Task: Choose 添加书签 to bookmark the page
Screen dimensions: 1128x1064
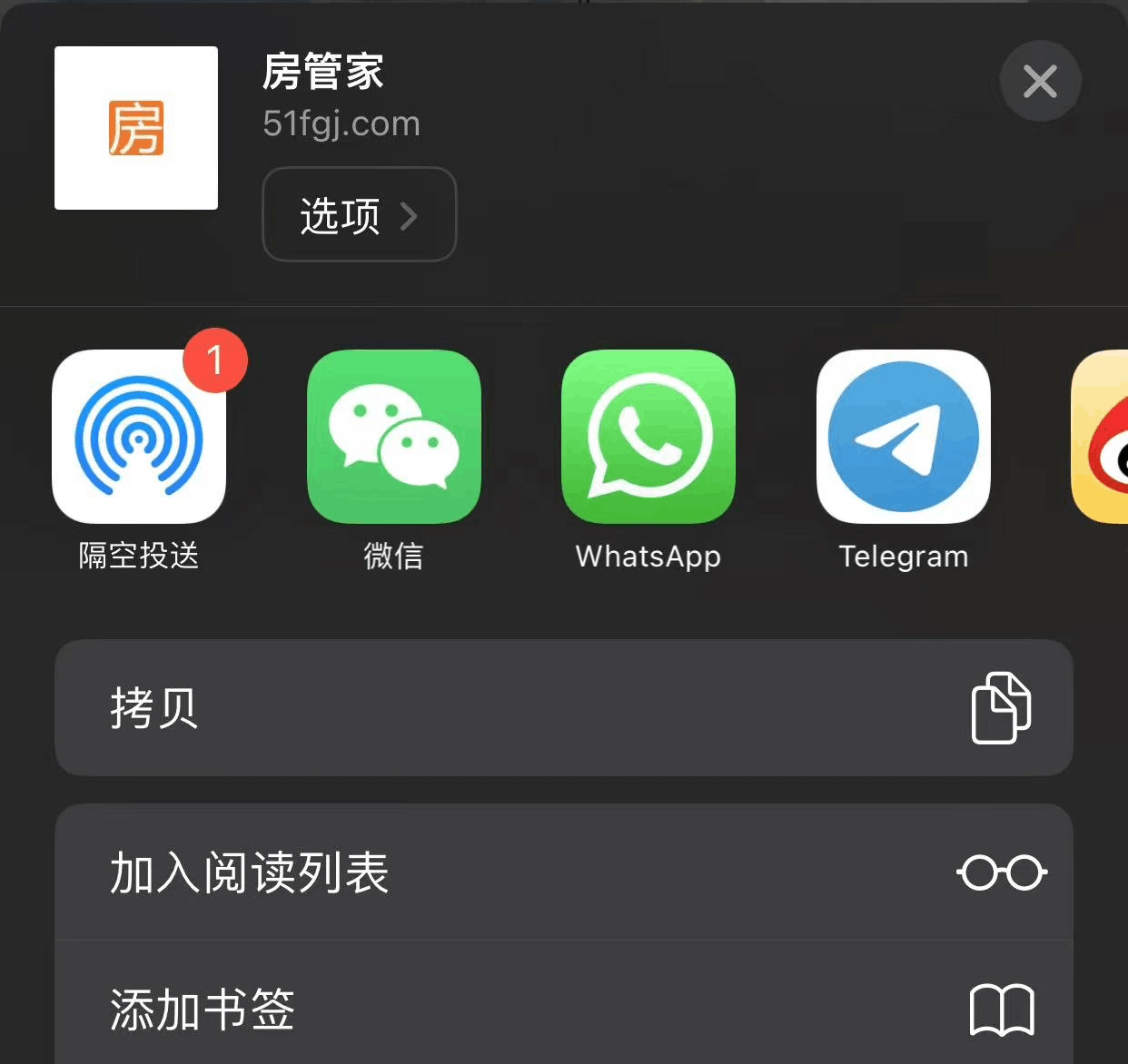Action: click(x=563, y=1008)
